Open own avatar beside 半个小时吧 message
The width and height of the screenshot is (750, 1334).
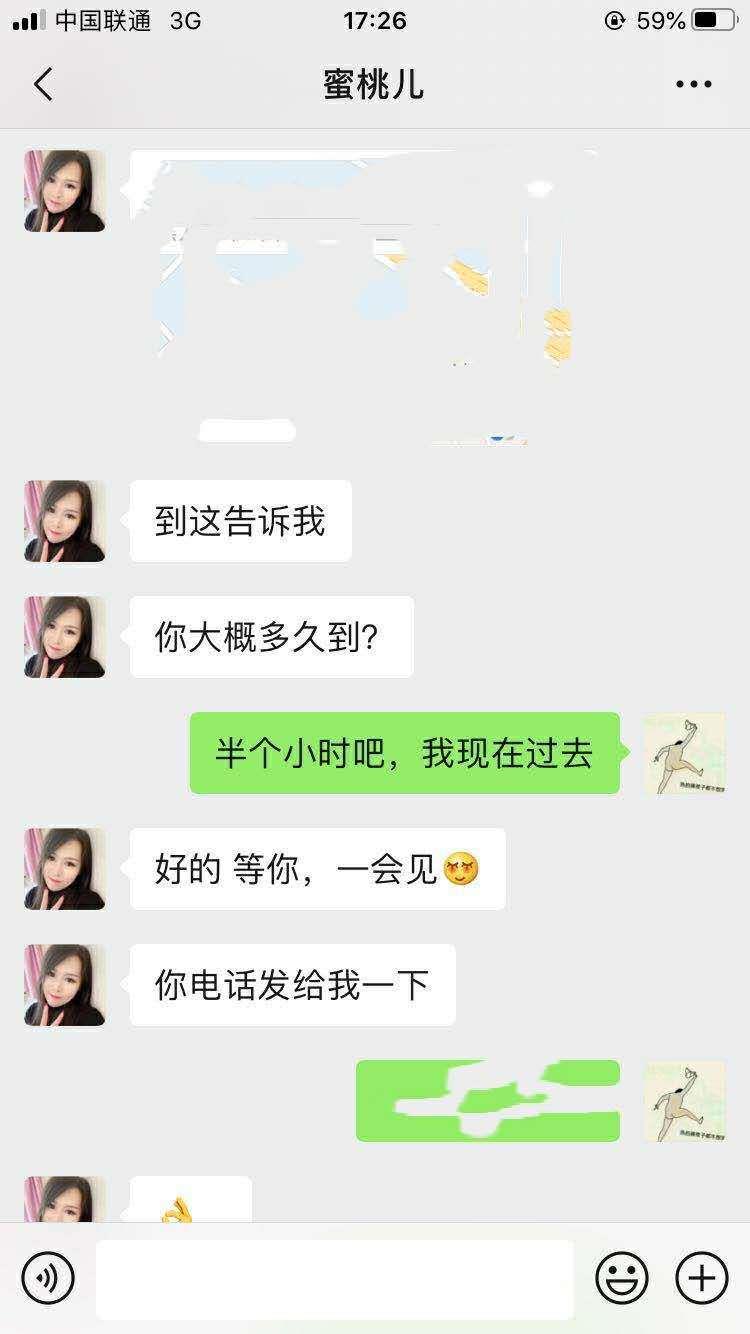684,753
